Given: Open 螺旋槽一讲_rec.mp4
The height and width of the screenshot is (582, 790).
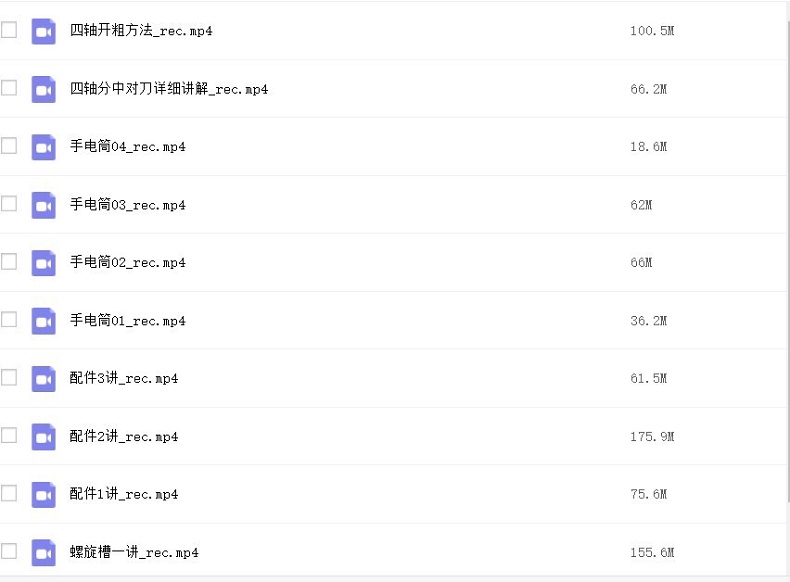Looking at the screenshot, I should (x=134, y=553).
